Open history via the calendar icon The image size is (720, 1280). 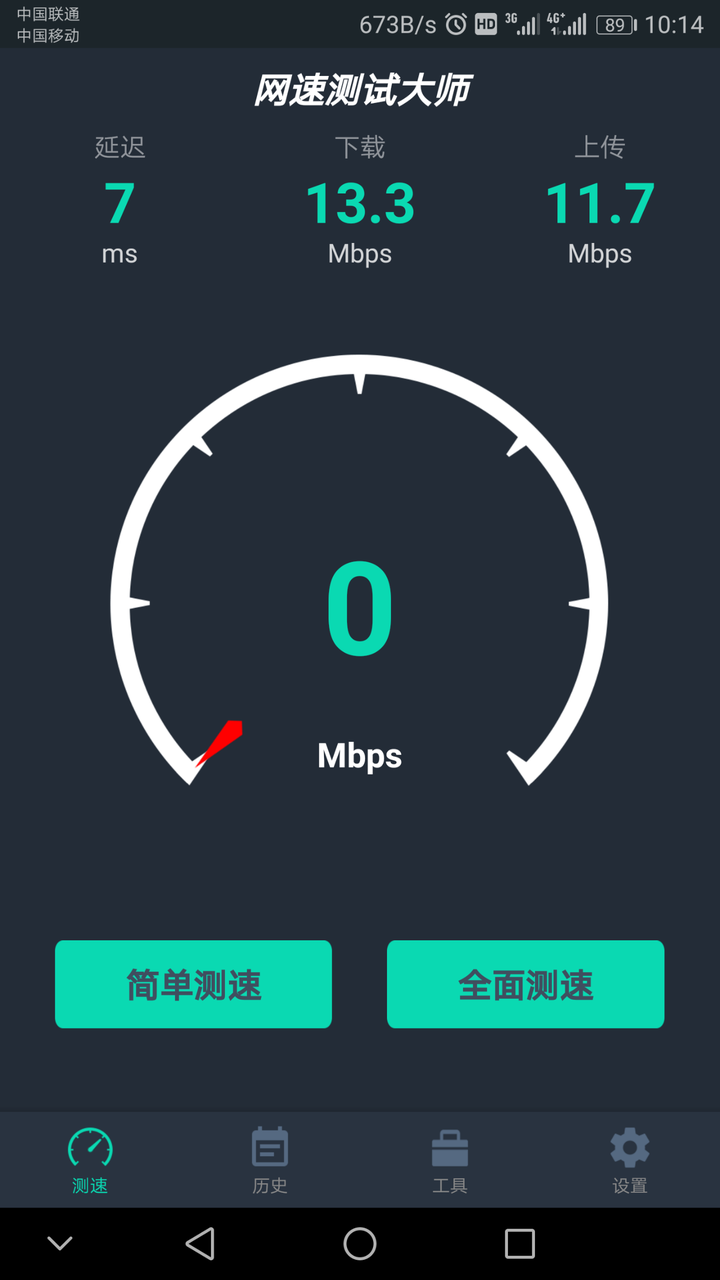click(269, 1147)
